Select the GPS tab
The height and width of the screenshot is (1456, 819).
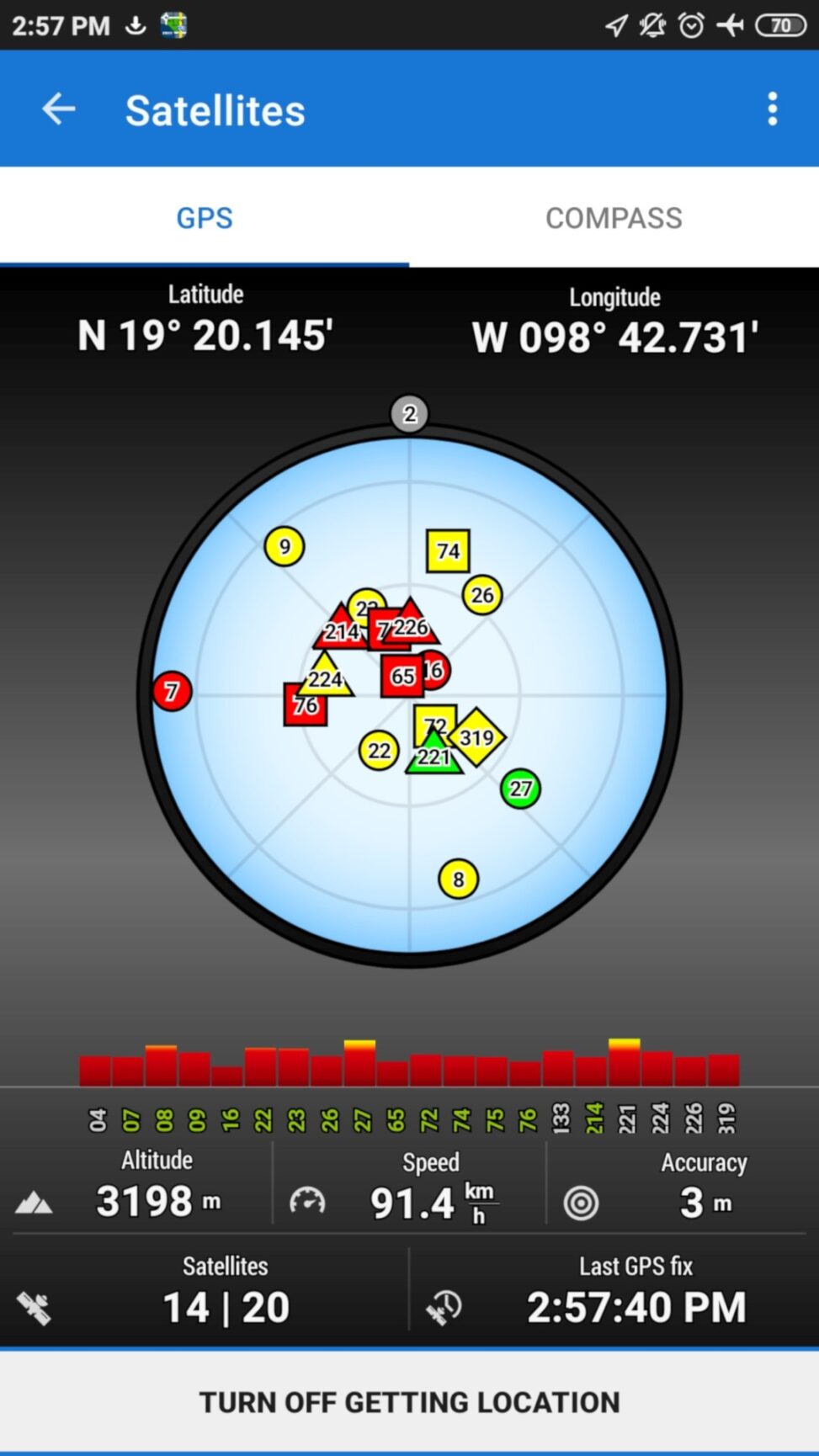(x=205, y=218)
